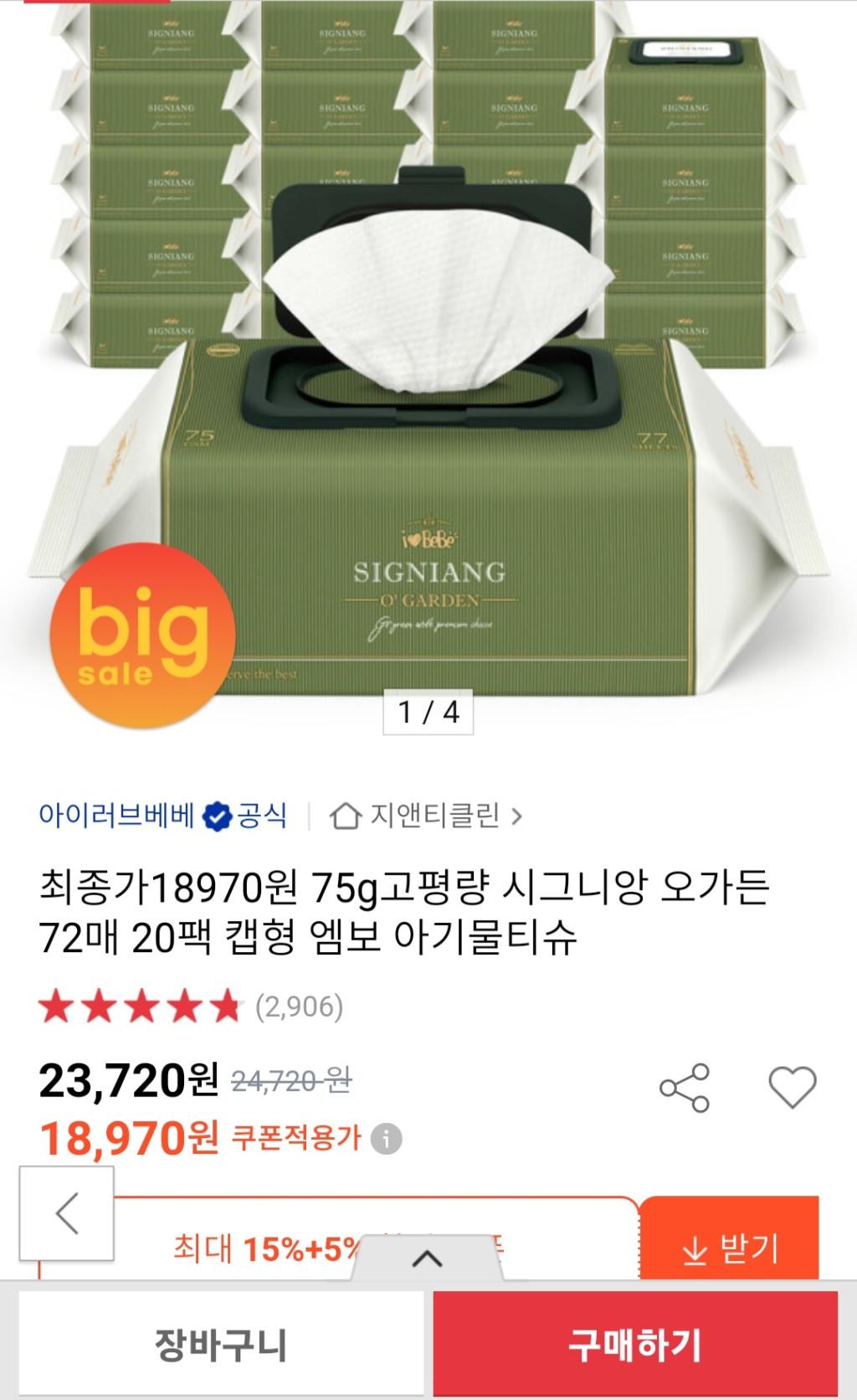This screenshot has height=1400, width=857.
Task: Buy now with 구매하기 button
Action: [634, 1345]
